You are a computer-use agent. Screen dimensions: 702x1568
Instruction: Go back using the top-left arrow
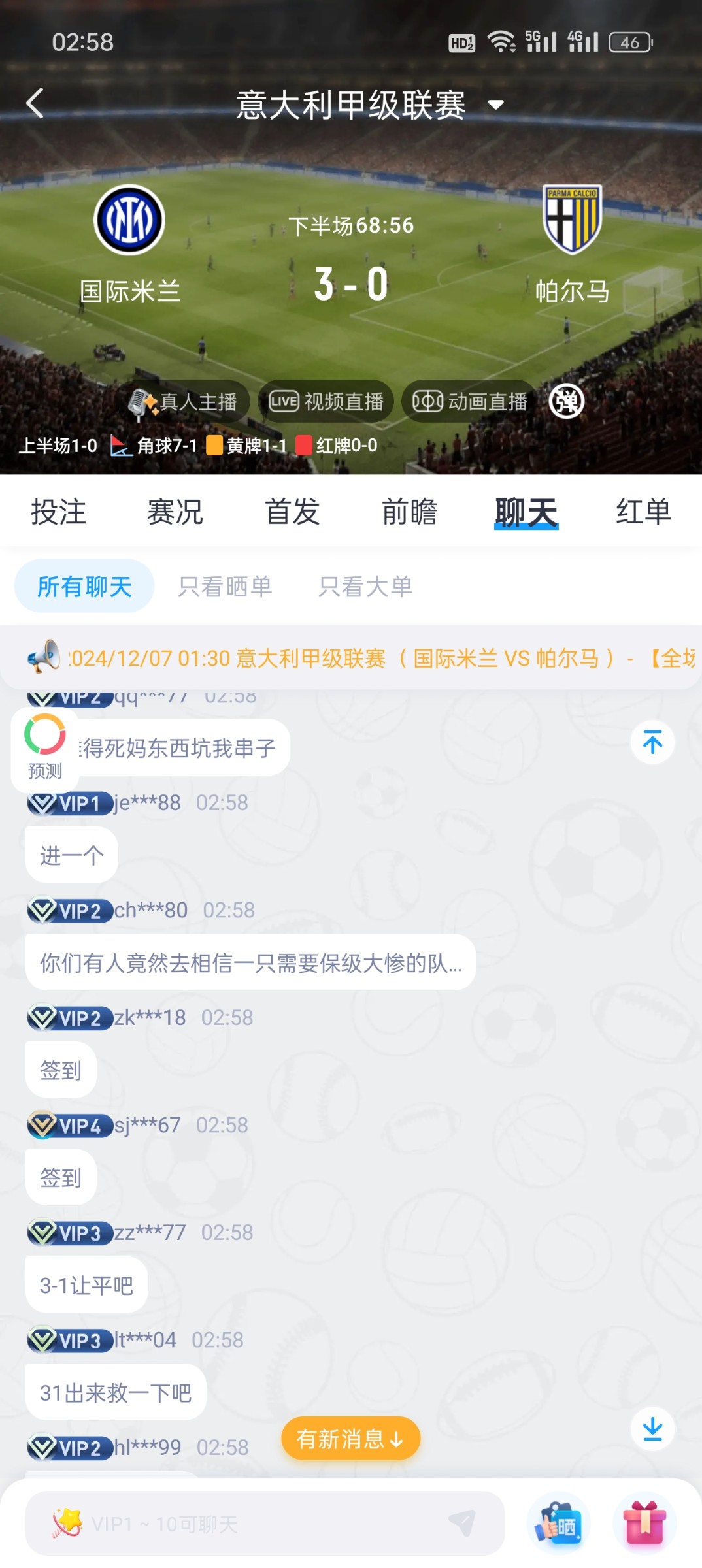35,103
